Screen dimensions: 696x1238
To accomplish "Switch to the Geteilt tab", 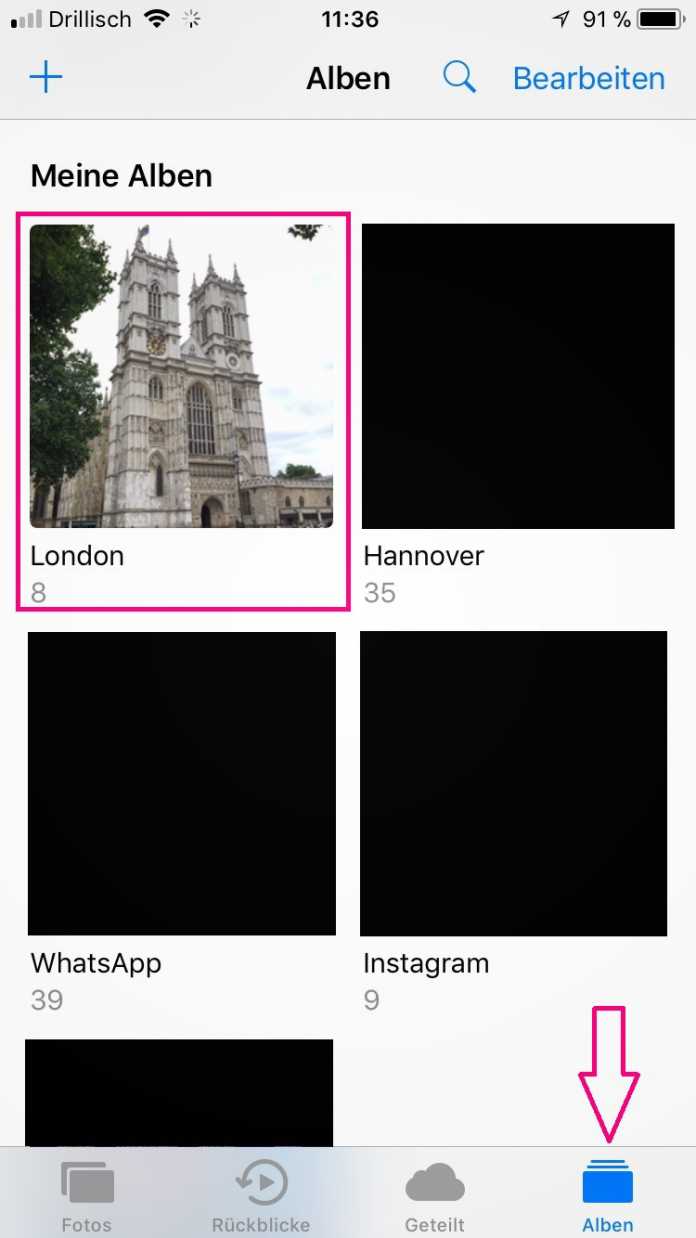I will (x=435, y=1195).
